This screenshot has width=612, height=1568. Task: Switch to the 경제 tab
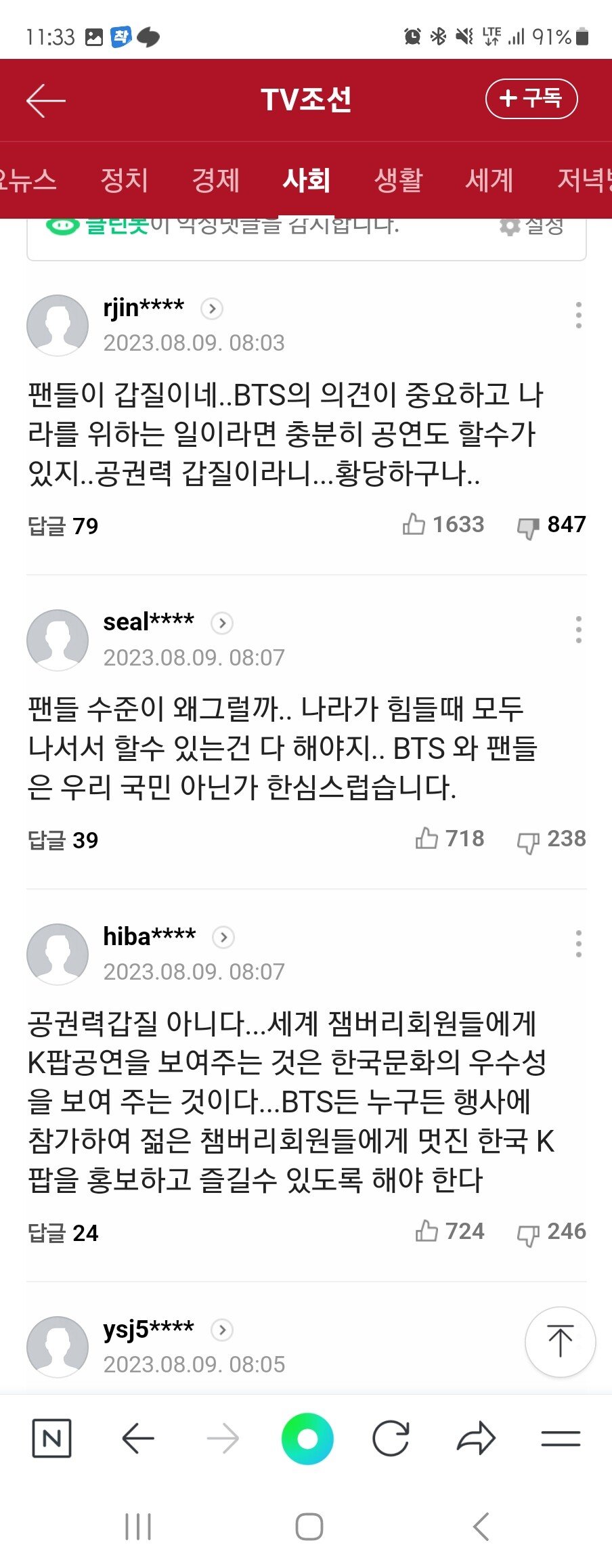tap(215, 180)
